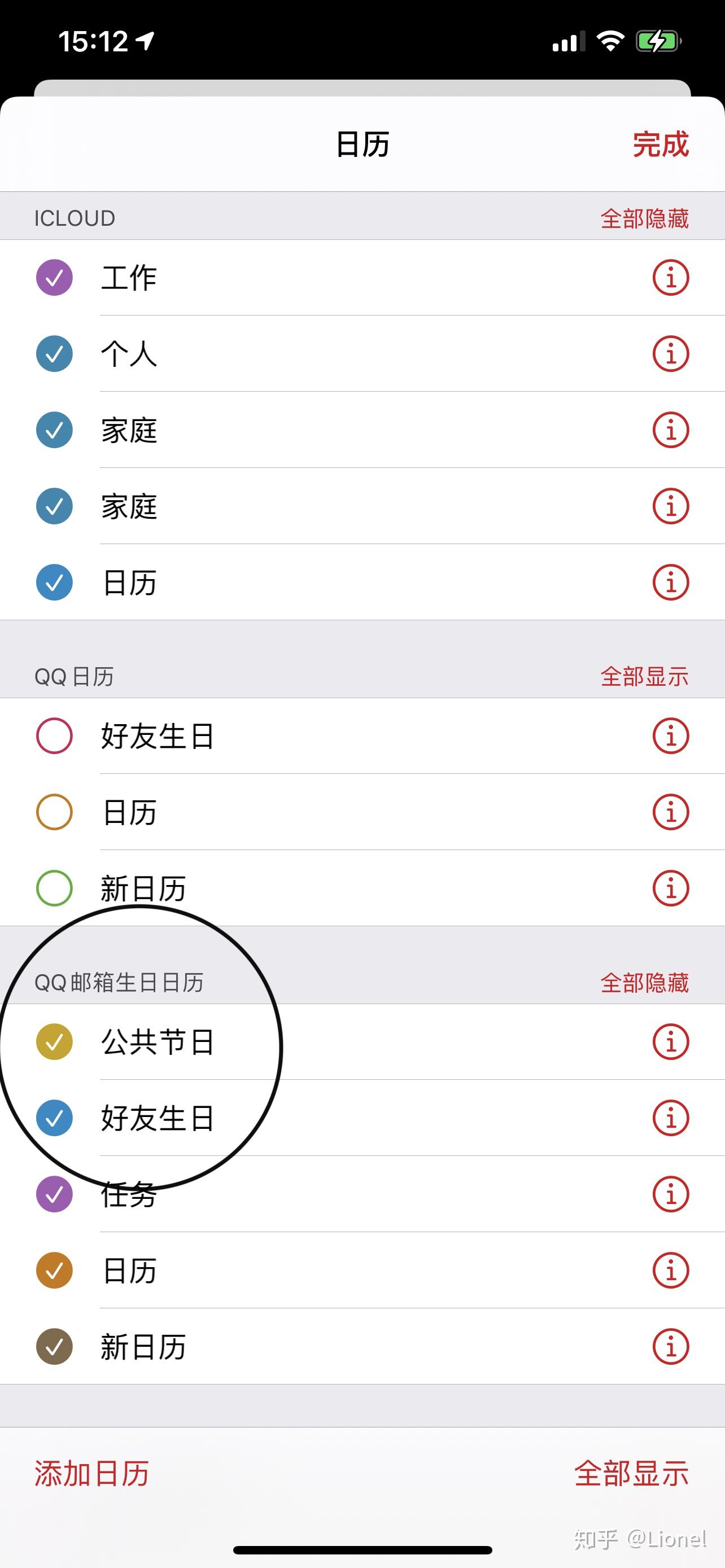Uncheck the 工作 calendar

tap(54, 278)
